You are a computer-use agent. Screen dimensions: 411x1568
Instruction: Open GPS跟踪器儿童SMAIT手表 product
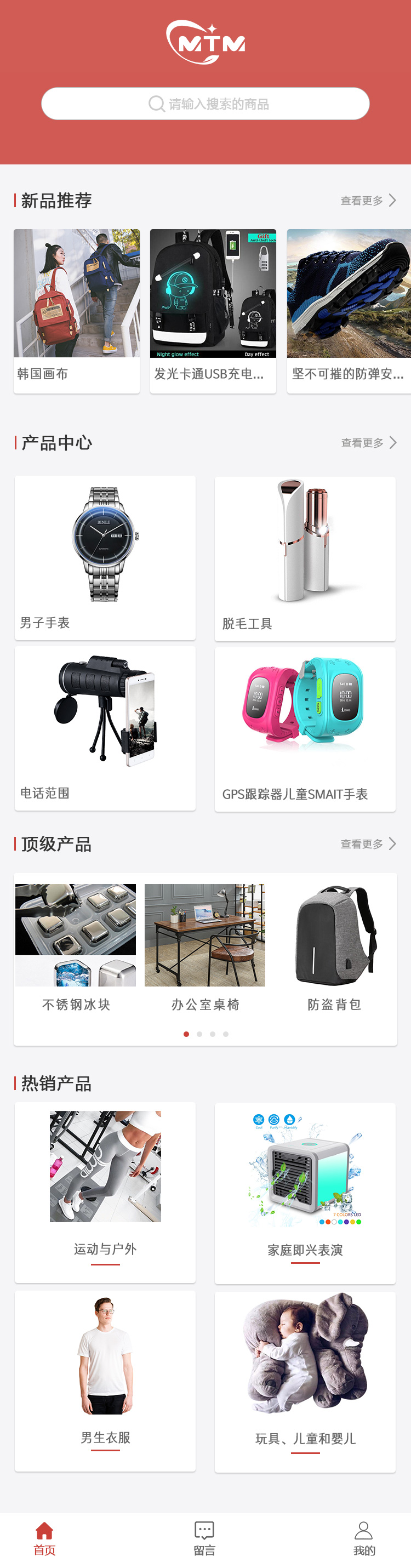(x=305, y=728)
